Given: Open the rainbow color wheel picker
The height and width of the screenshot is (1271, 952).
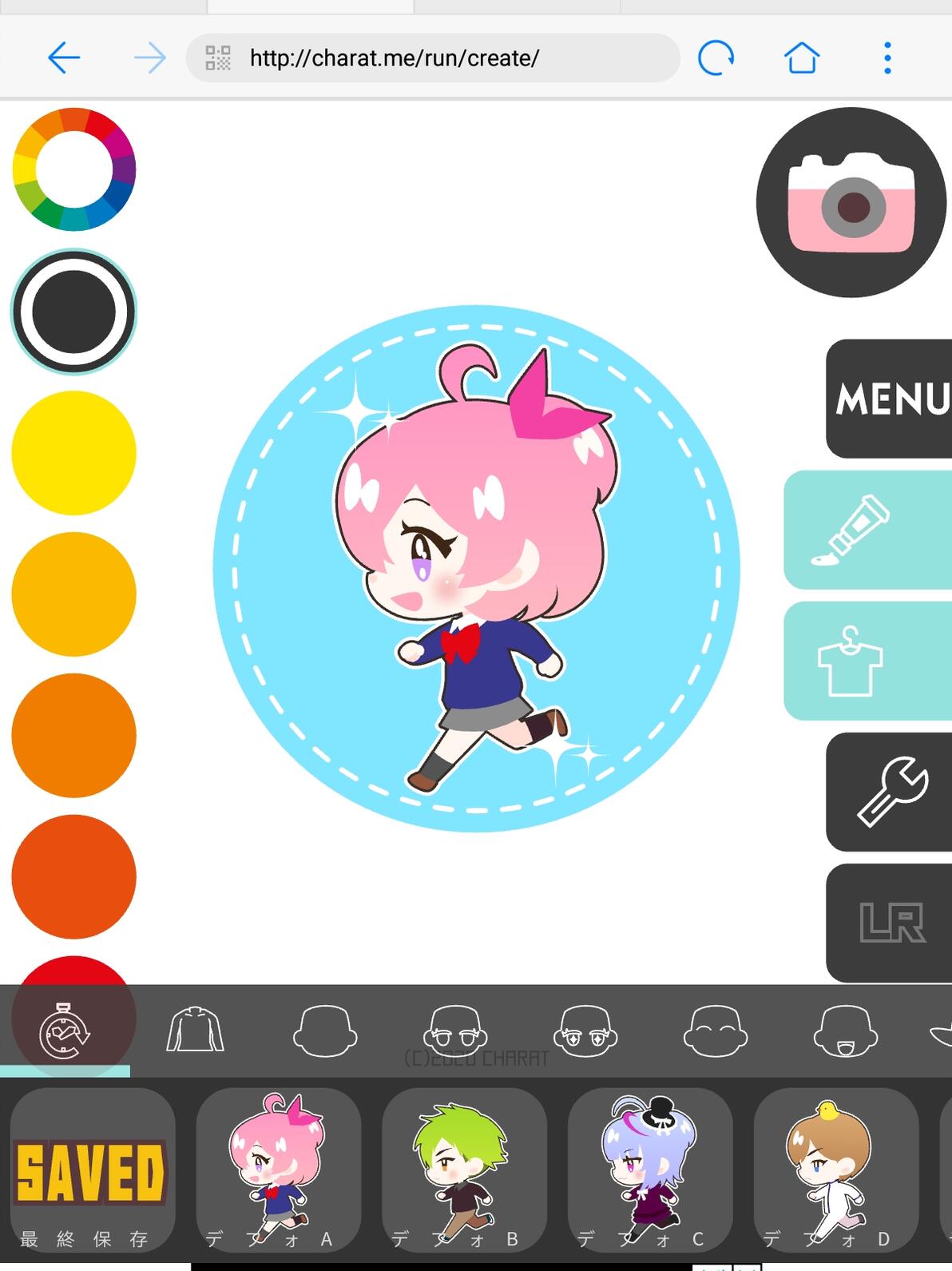Looking at the screenshot, I should click(74, 169).
